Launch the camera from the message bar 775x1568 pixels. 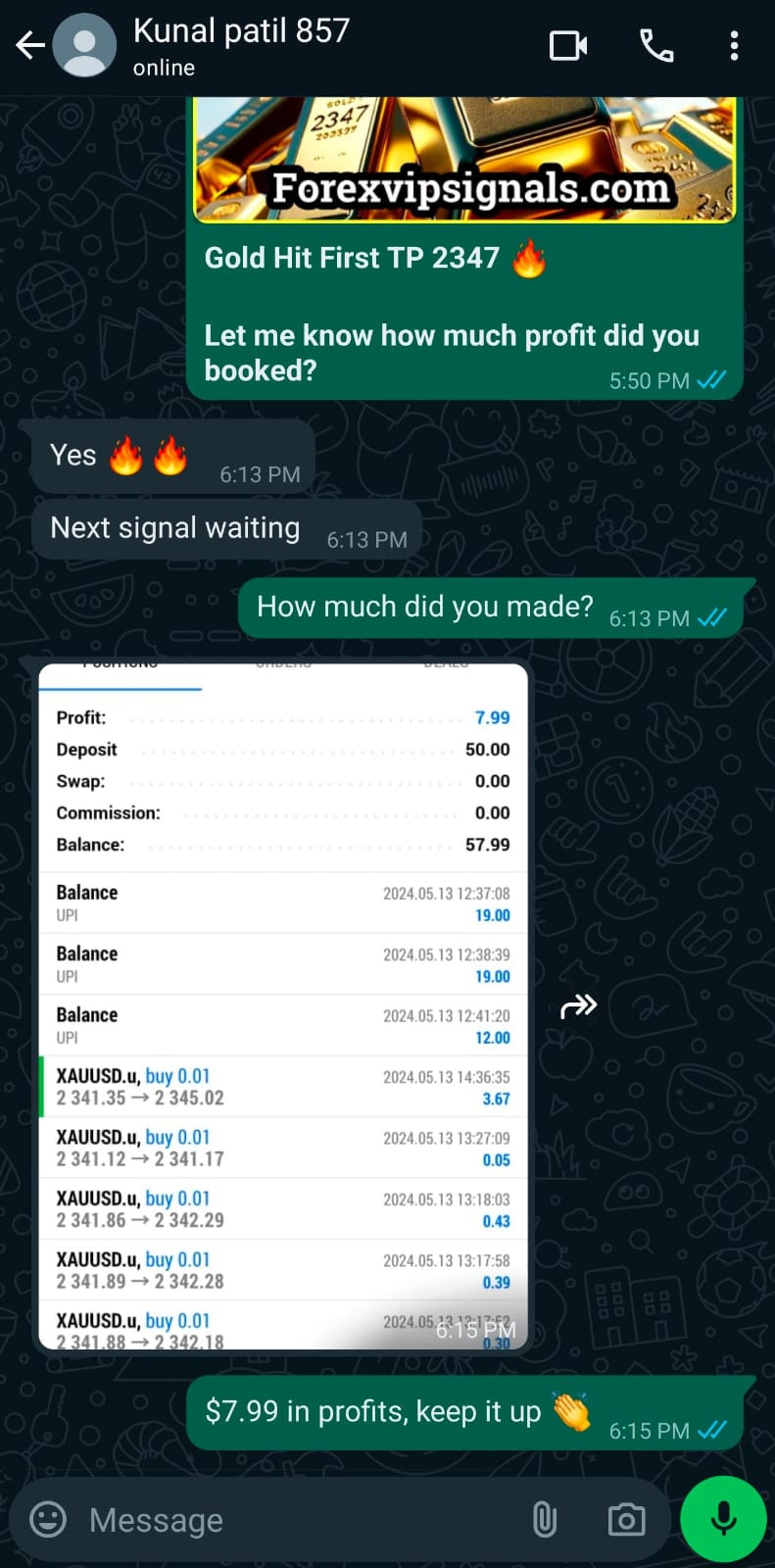626,1520
